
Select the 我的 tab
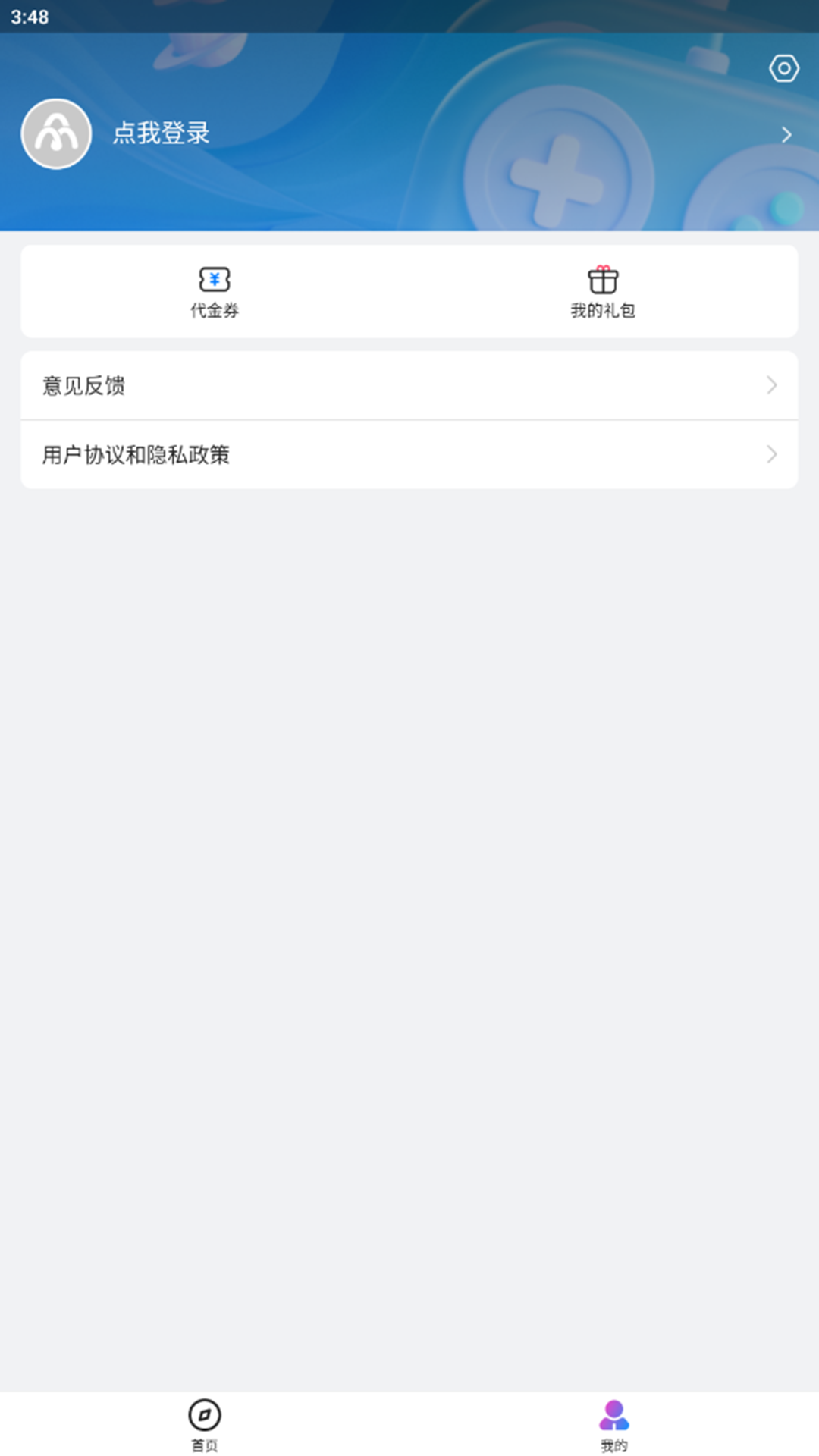click(x=614, y=1426)
